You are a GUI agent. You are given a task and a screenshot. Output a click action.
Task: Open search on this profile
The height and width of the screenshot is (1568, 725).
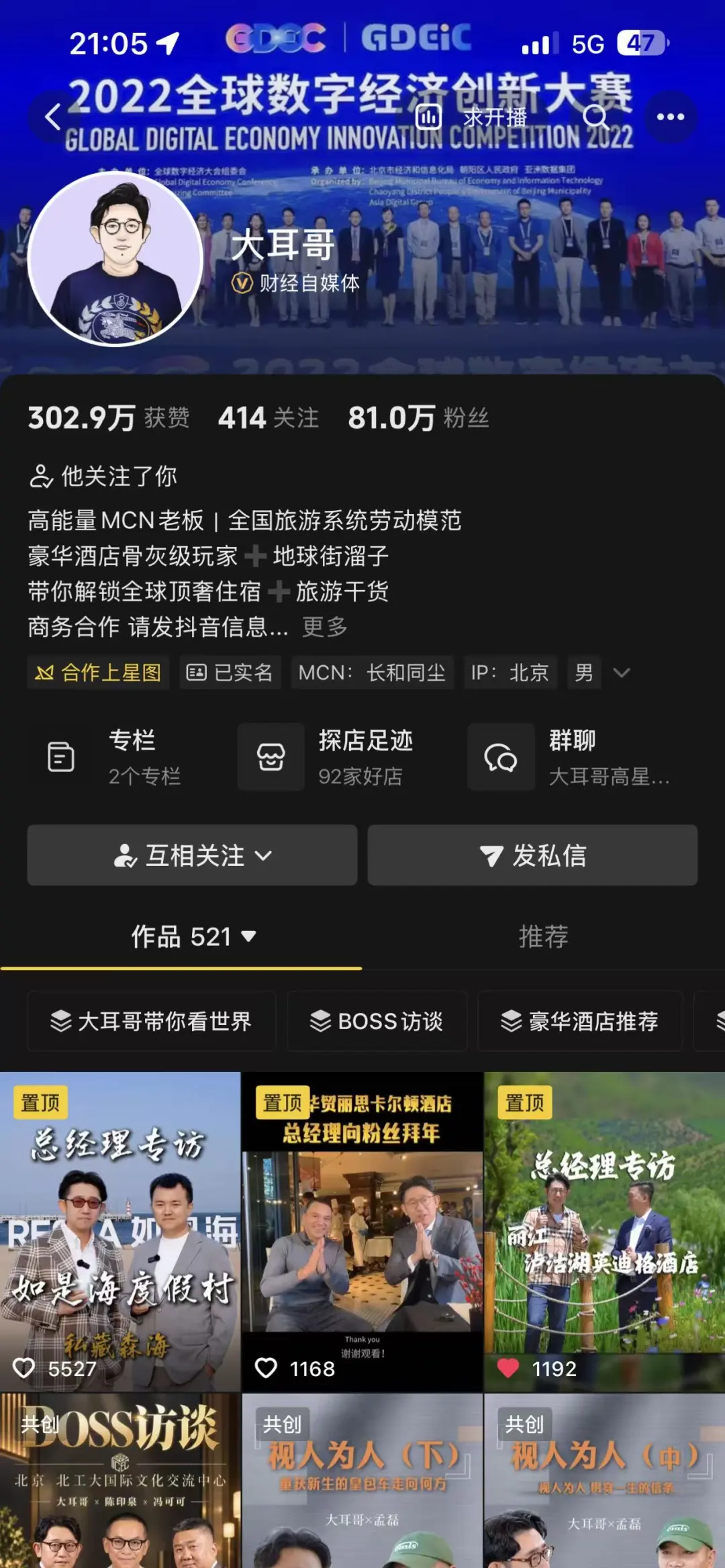(x=595, y=117)
